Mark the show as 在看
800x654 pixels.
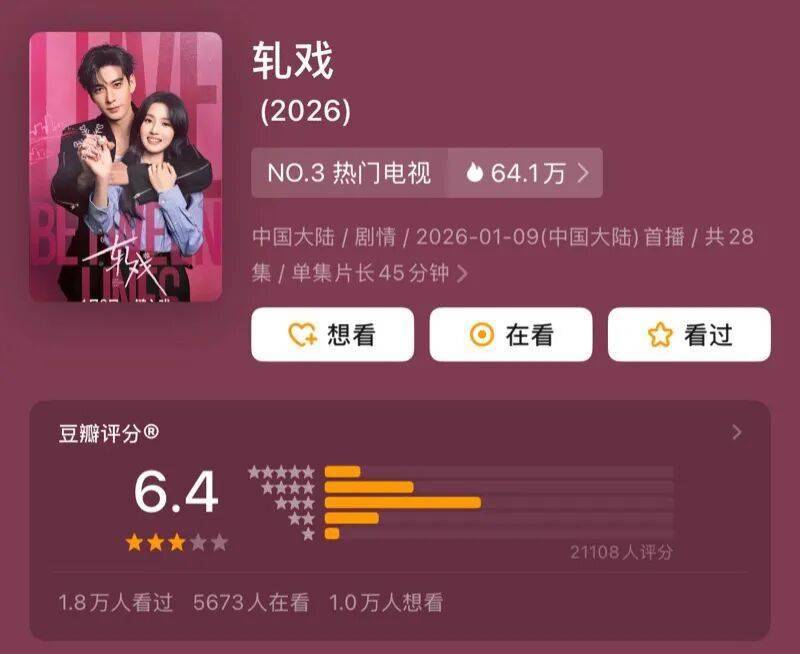pos(511,335)
